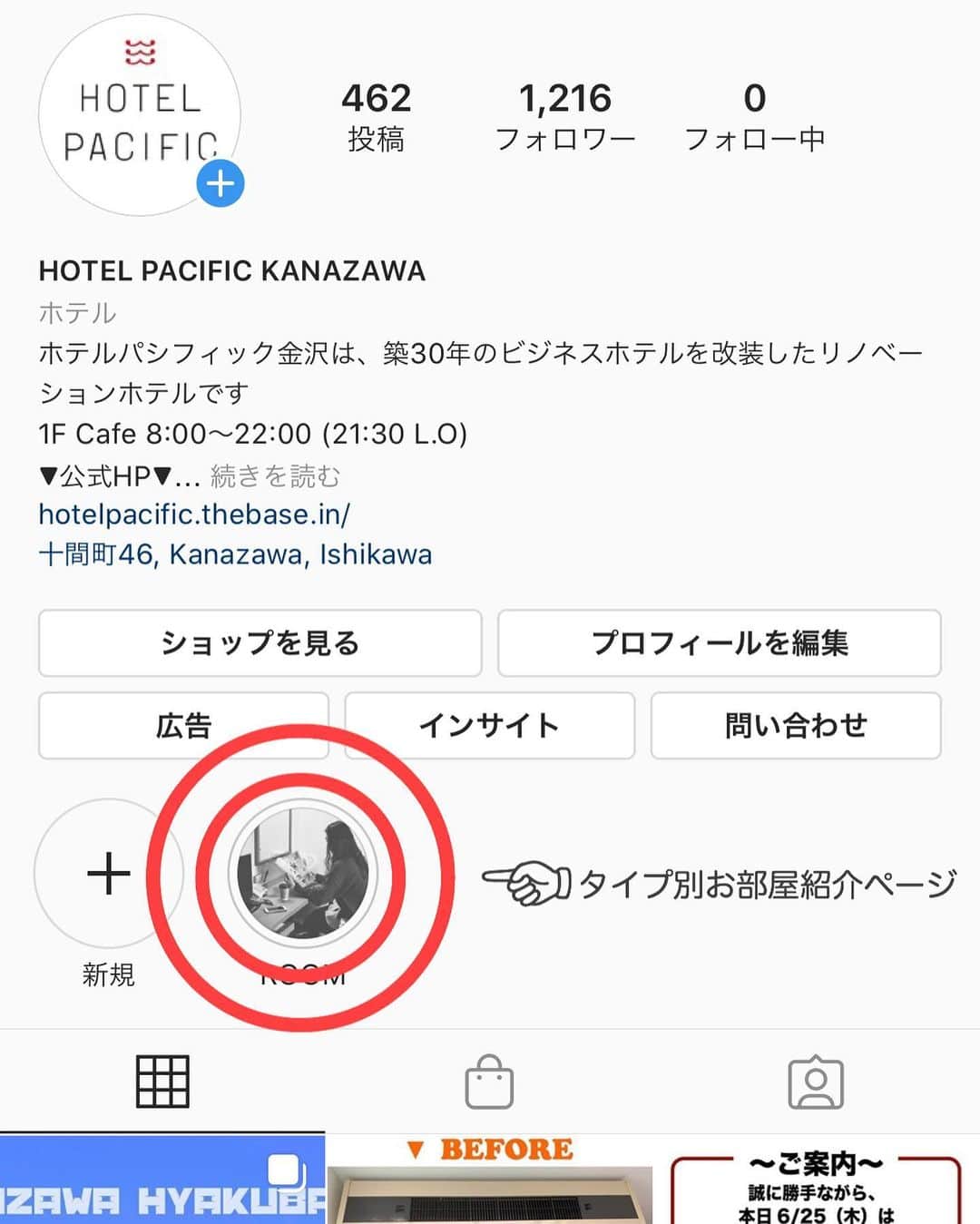Open the 広告 promotions button
Viewport: 980px width, 1224px height.
pyautogui.click(x=183, y=725)
